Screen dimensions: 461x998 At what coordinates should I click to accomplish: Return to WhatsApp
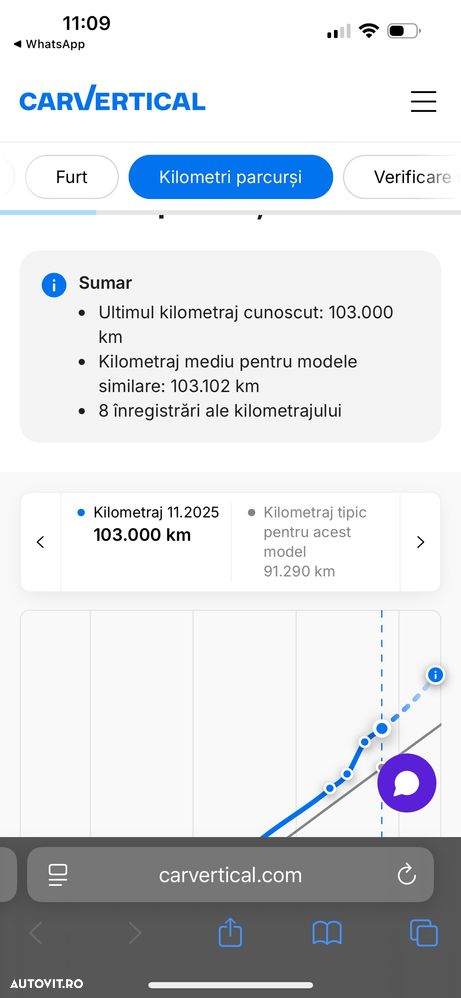50,45
